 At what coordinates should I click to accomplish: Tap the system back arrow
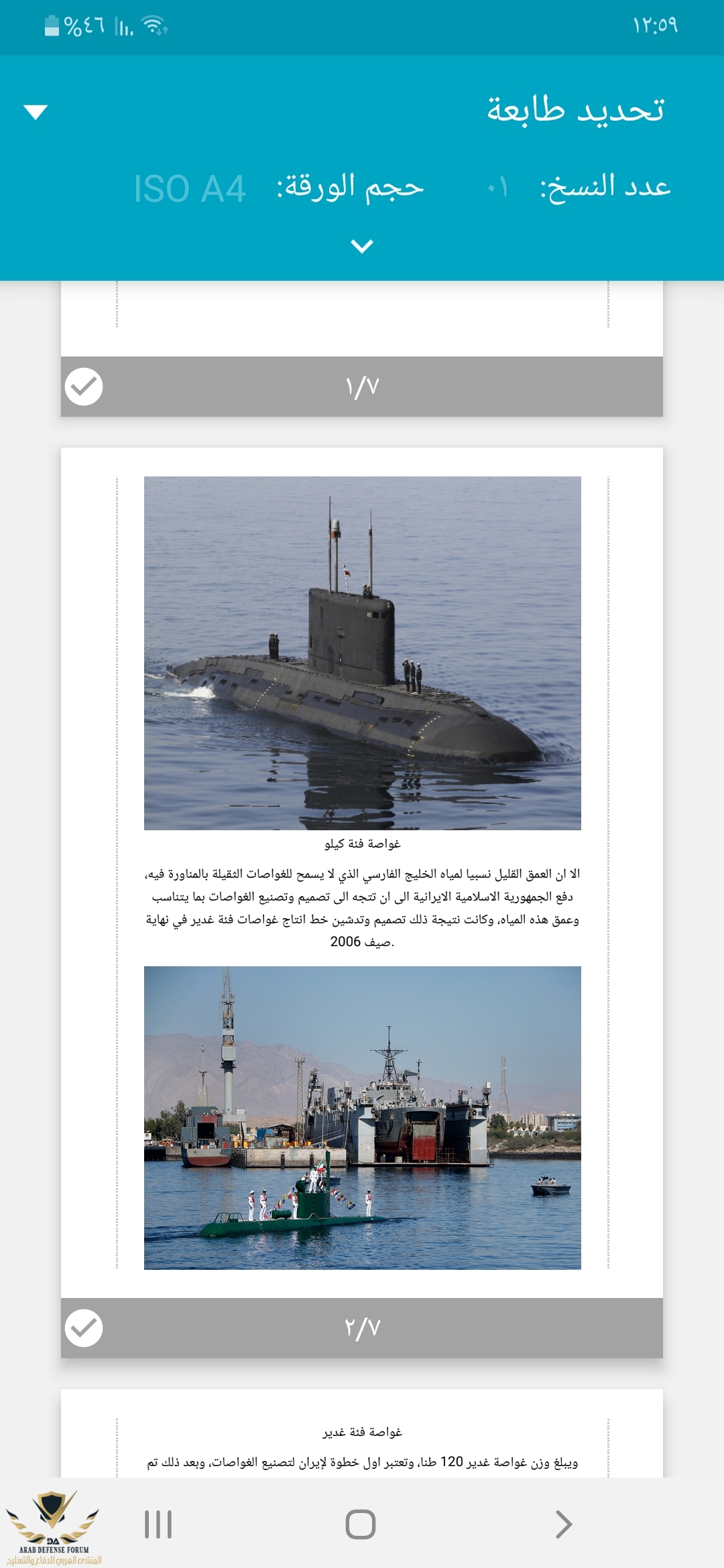(x=563, y=1524)
